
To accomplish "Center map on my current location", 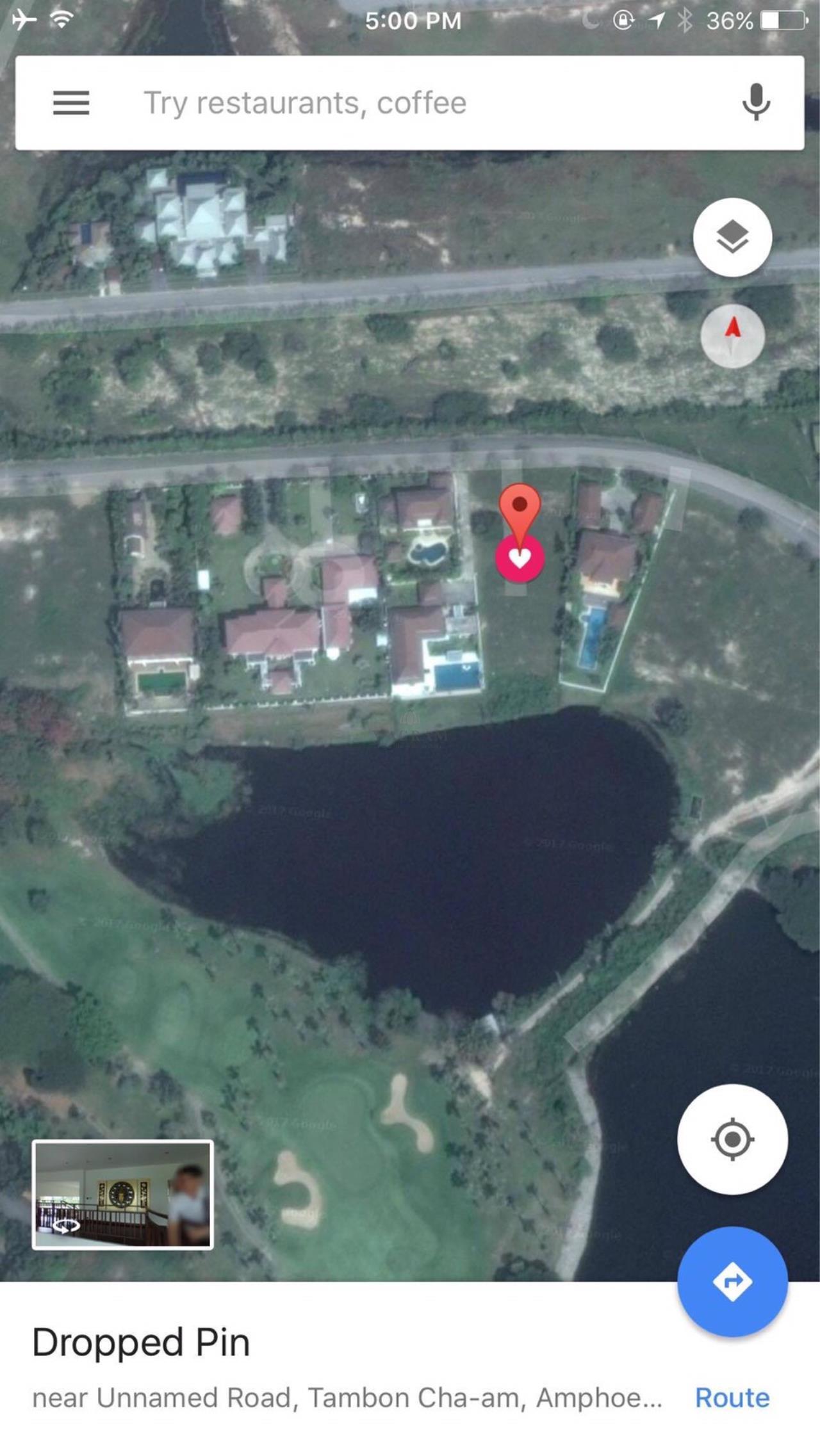I will 732,1140.
